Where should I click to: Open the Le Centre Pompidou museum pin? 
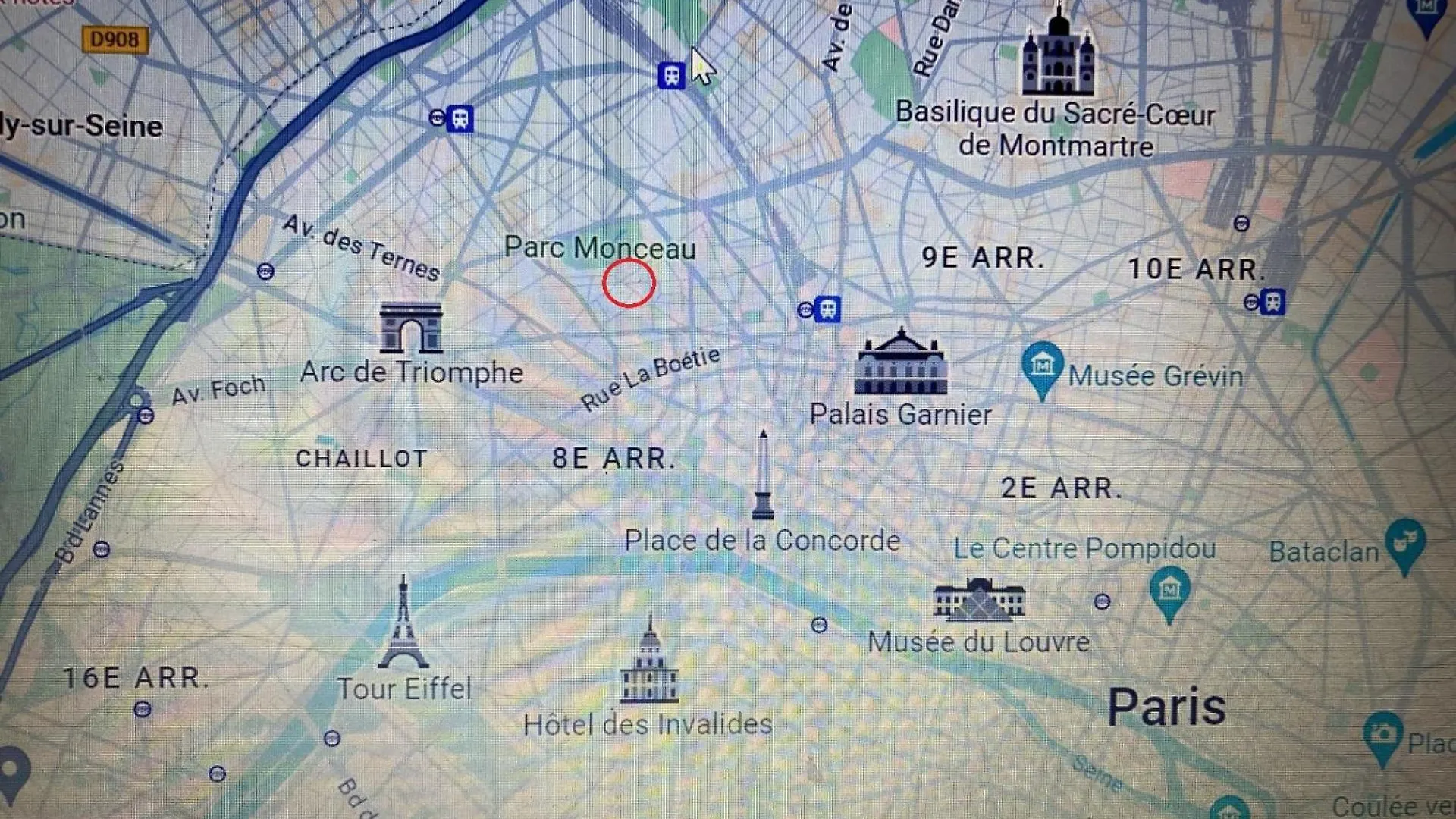point(1169,591)
